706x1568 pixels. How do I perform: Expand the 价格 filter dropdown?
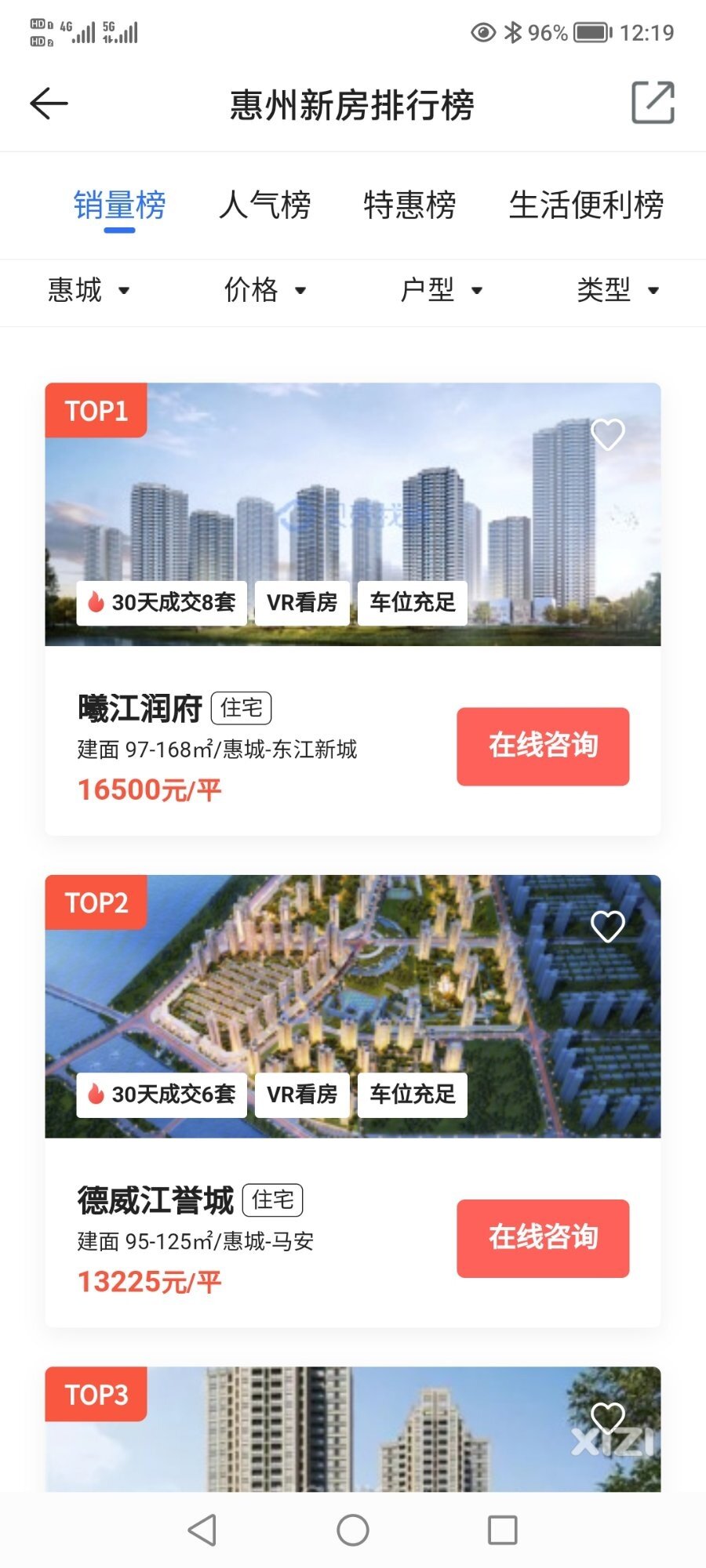click(x=264, y=290)
